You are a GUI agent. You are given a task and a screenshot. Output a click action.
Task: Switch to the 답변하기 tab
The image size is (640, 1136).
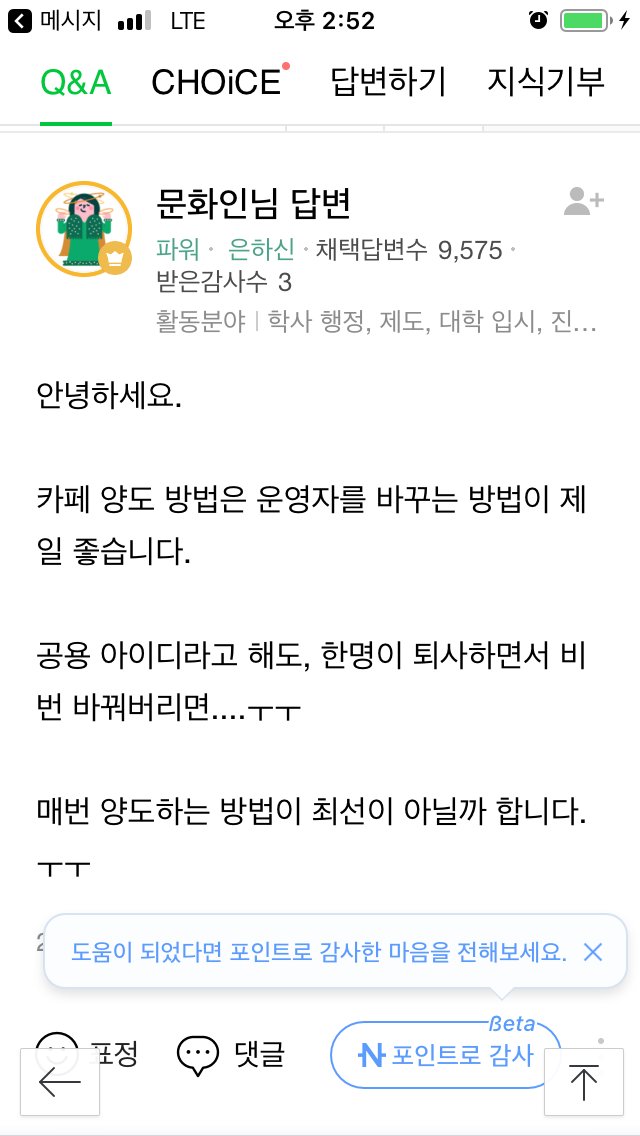tap(388, 83)
